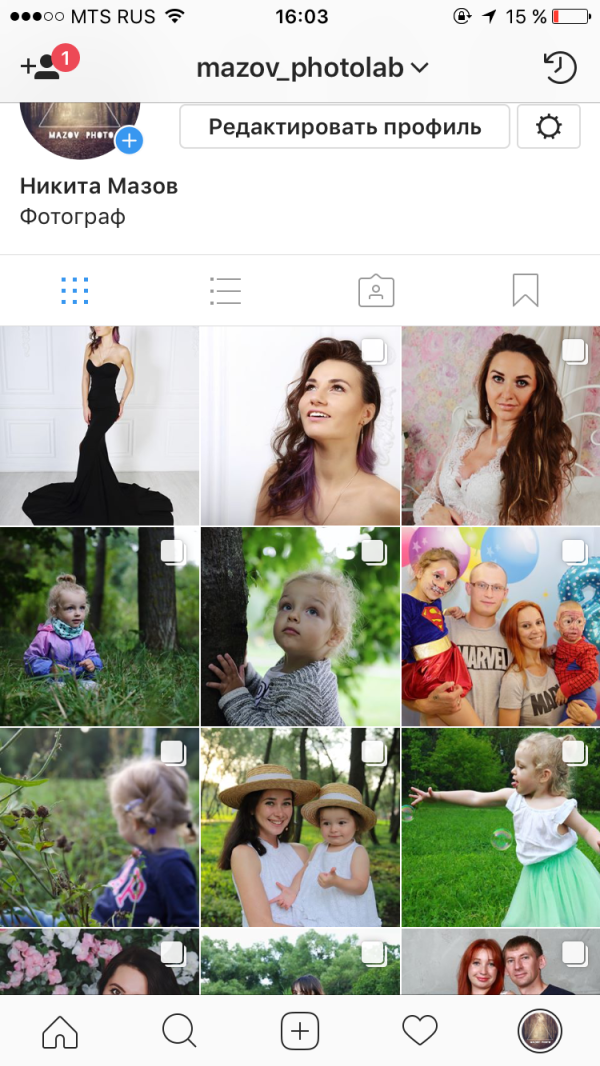Screen dimensions: 600x1066
Task: Create a new post with the plus tab
Action: [x=300, y=1031]
